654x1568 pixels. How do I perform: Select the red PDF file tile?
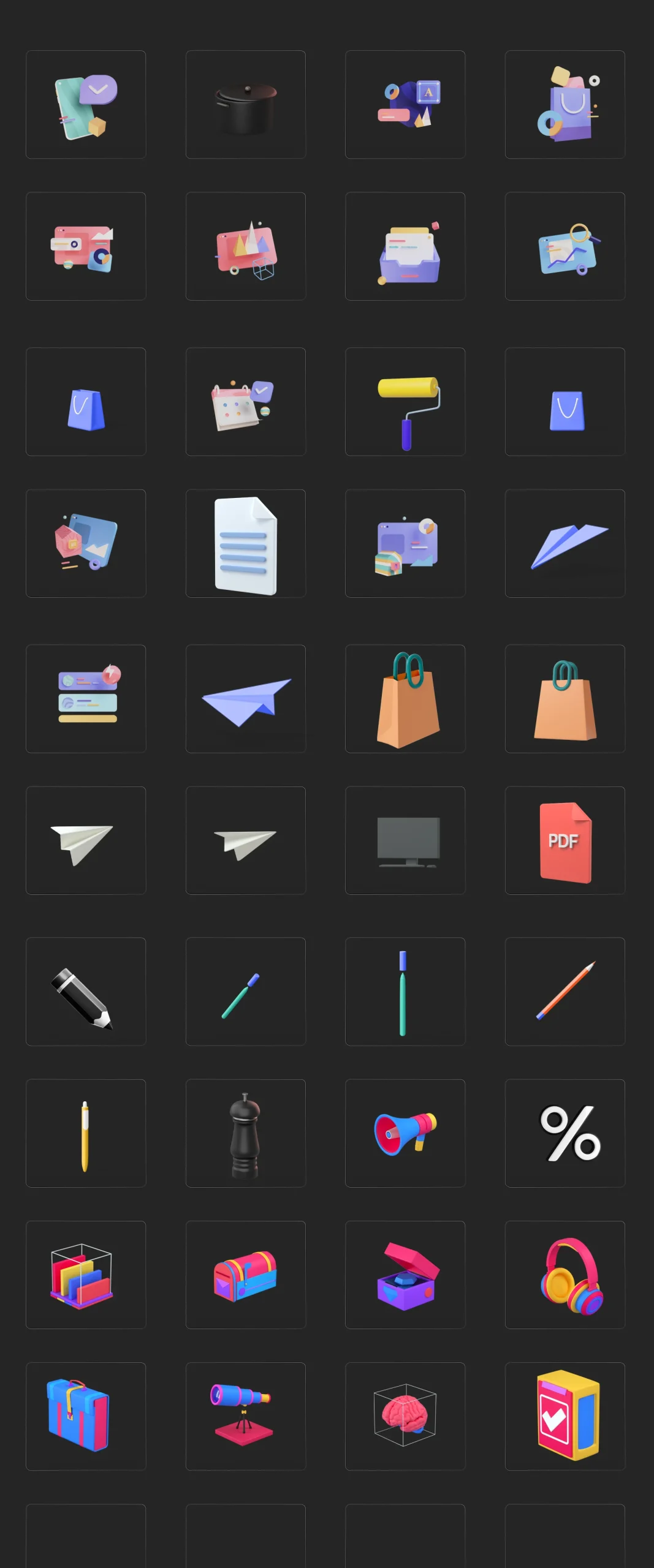[x=565, y=840]
